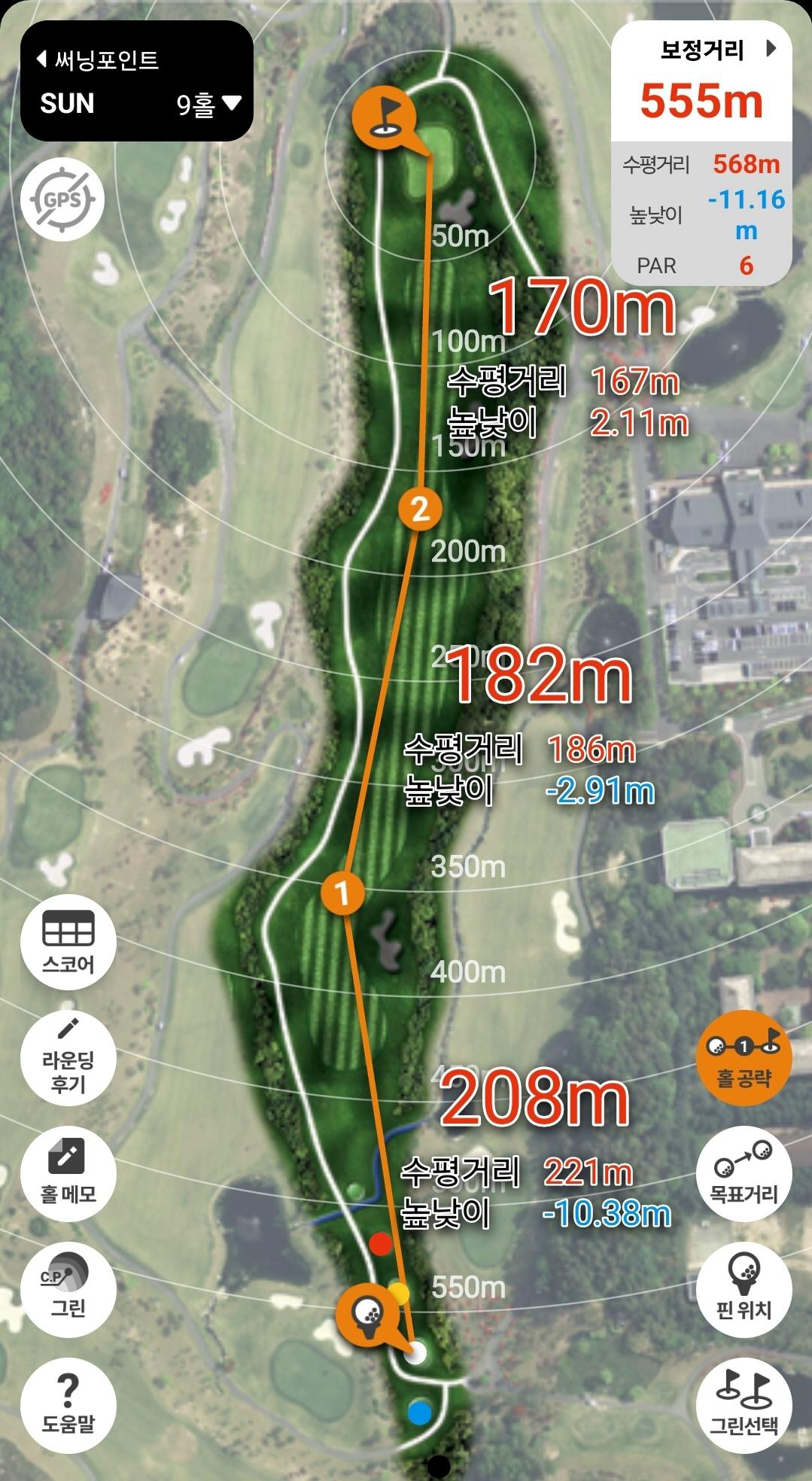This screenshot has height=1481, width=812.
Task: Open the 그린 view
Action: (68, 1288)
